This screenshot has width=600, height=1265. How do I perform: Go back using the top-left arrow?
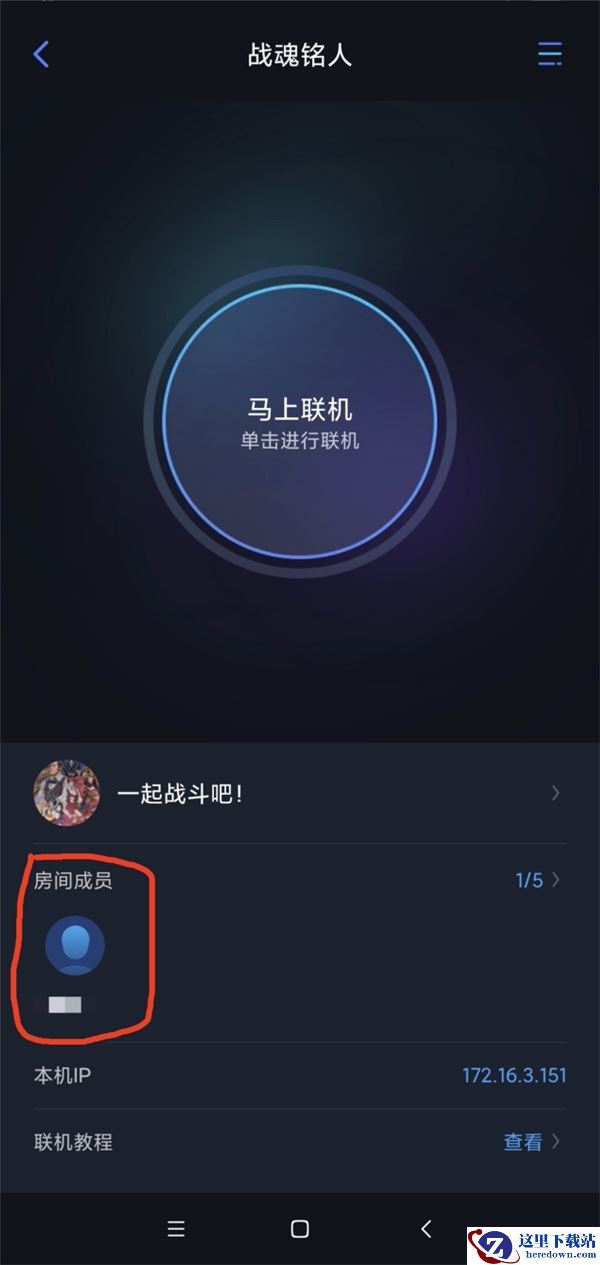(x=41, y=54)
